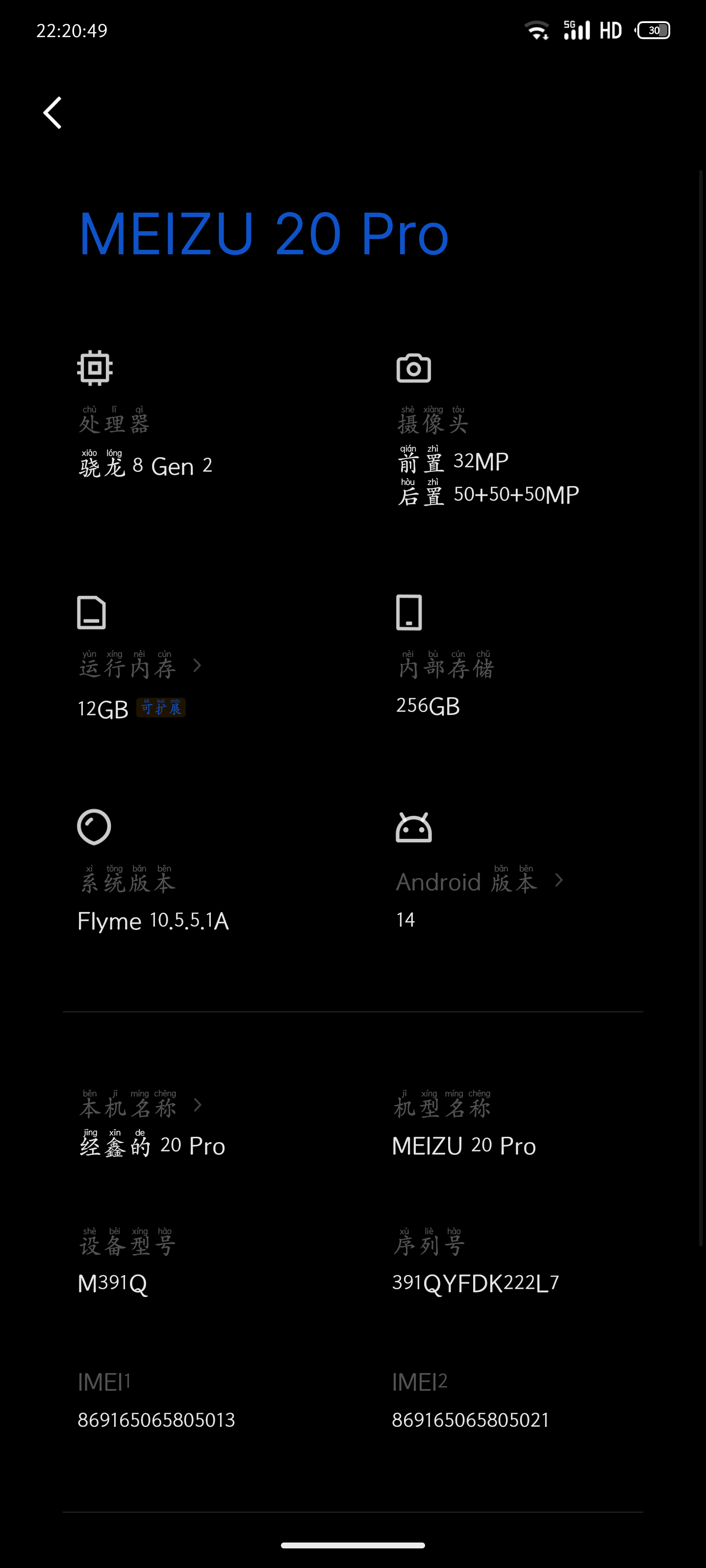706x1568 pixels.
Task: Tap the MEIZU 20 Pro title
Action: [264, 234]
